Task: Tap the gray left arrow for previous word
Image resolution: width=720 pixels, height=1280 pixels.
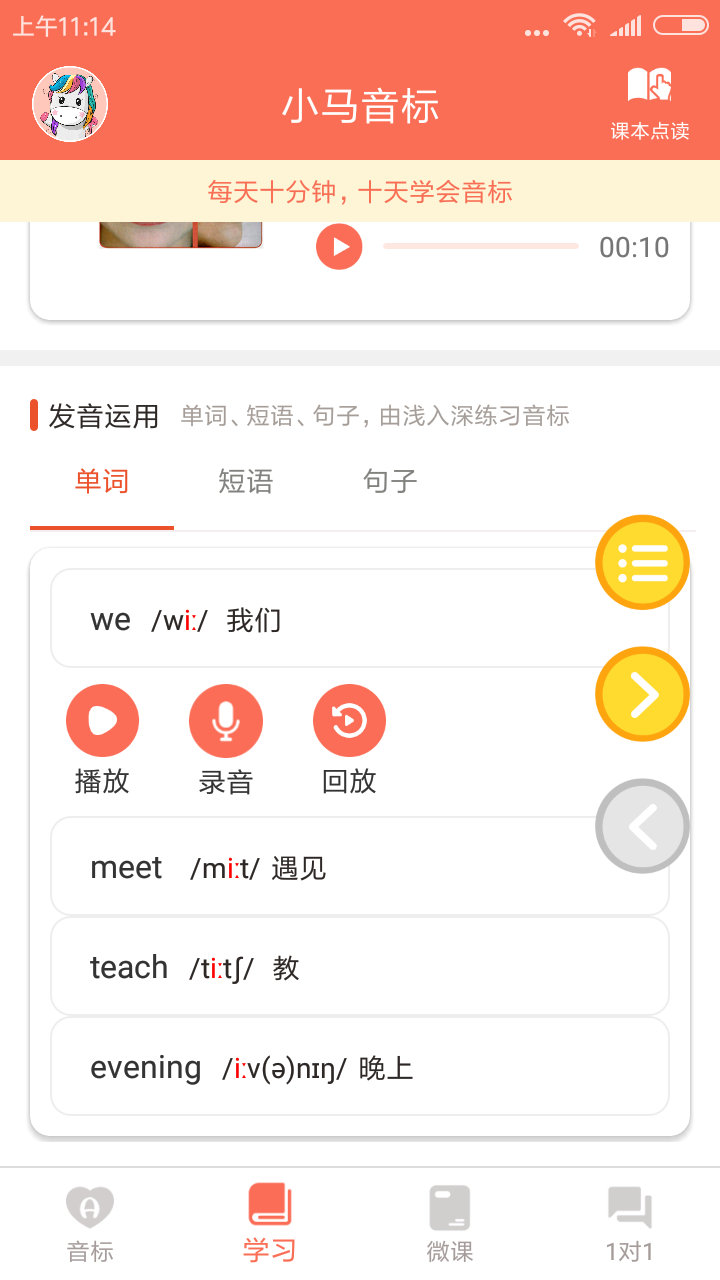Action: 643,826
